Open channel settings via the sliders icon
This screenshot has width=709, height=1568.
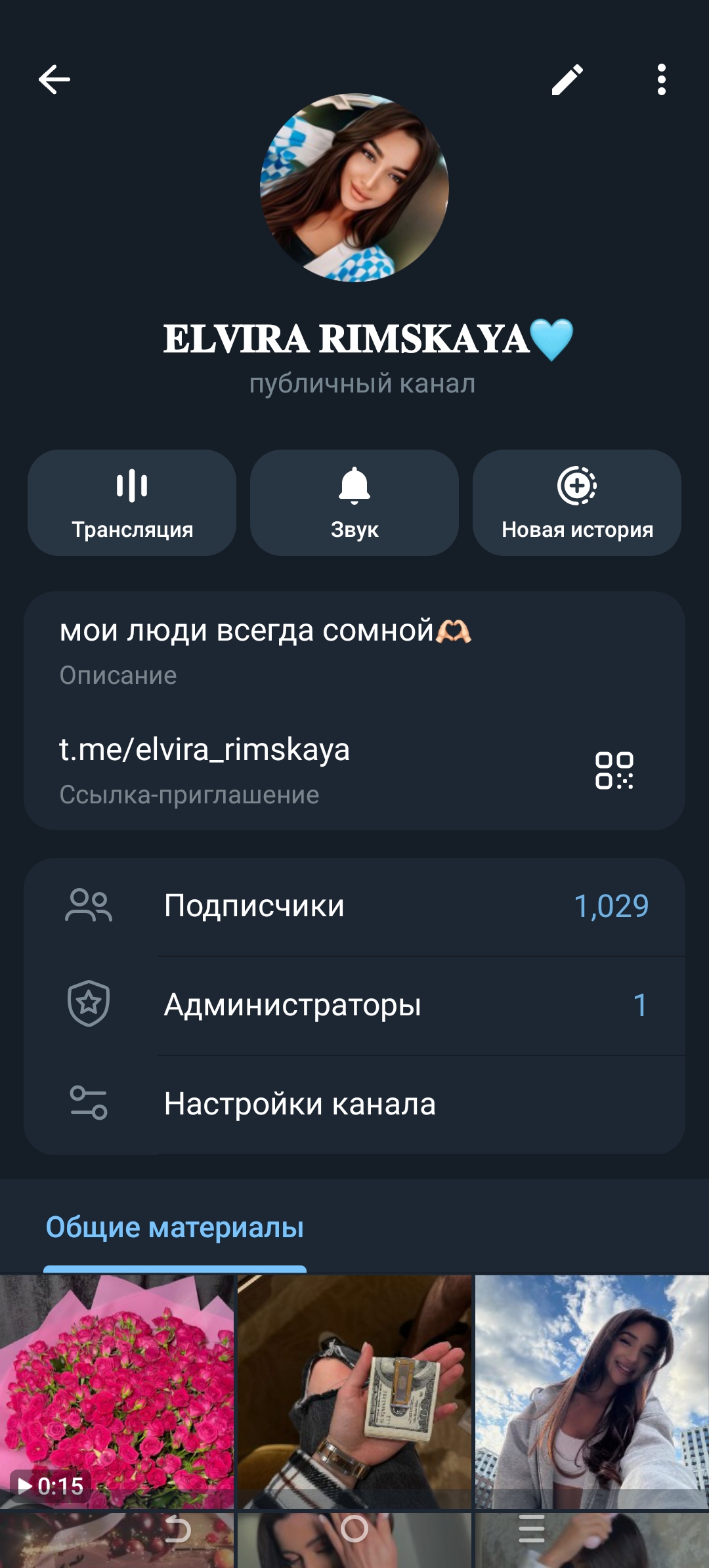(91, 1103)
